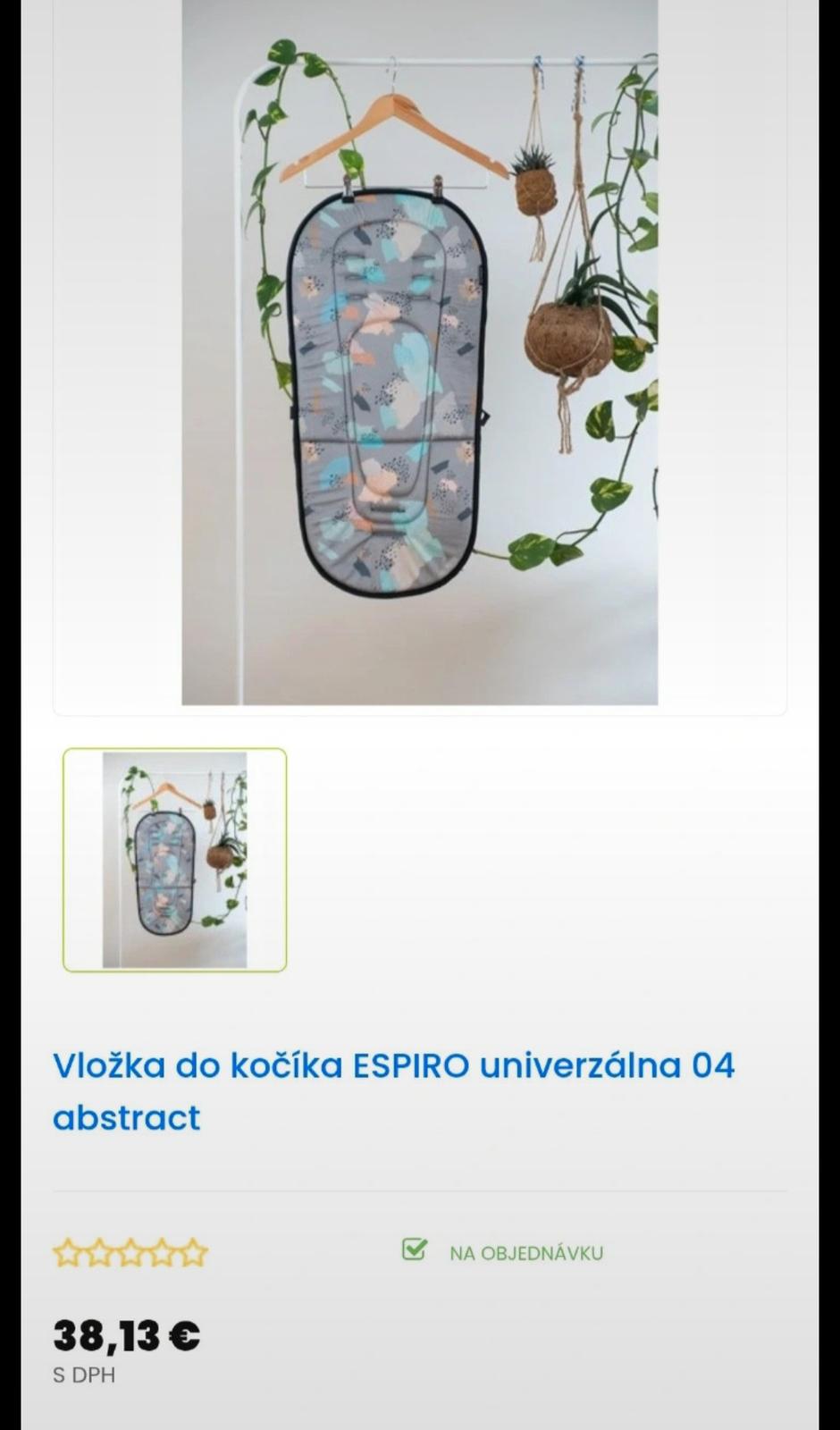Screen dimensions: 840x1430
Task: Select the small gallery thumbnail image
Action: tap(175, 860)
